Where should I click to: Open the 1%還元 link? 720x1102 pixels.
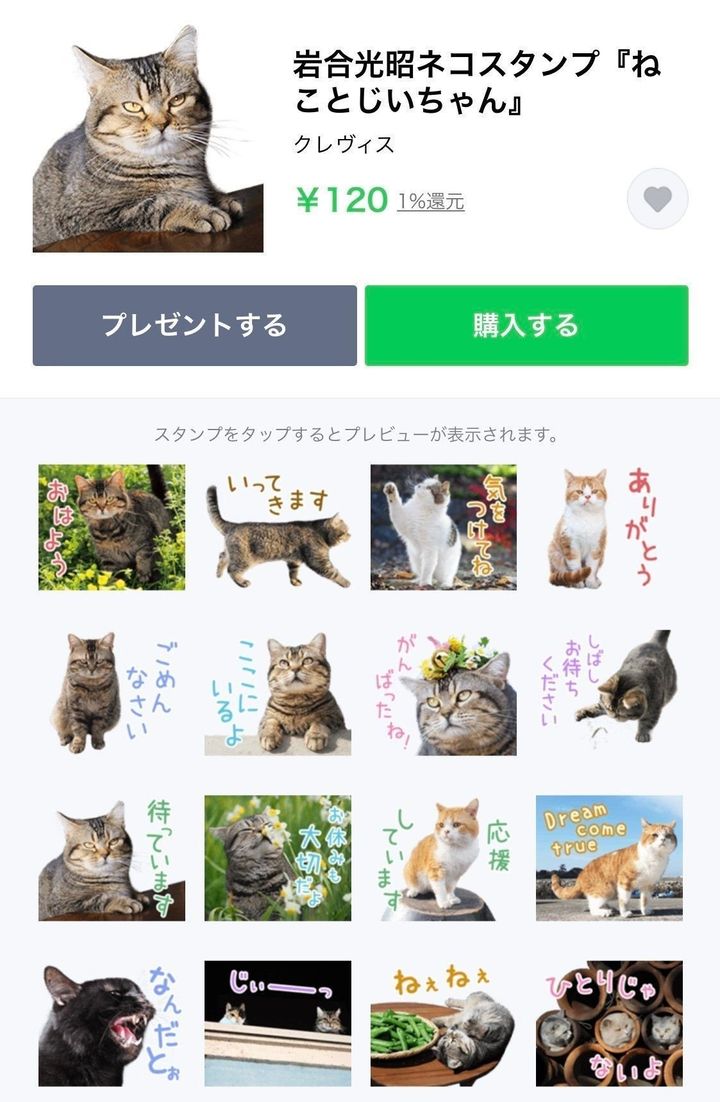coord(431,201)
